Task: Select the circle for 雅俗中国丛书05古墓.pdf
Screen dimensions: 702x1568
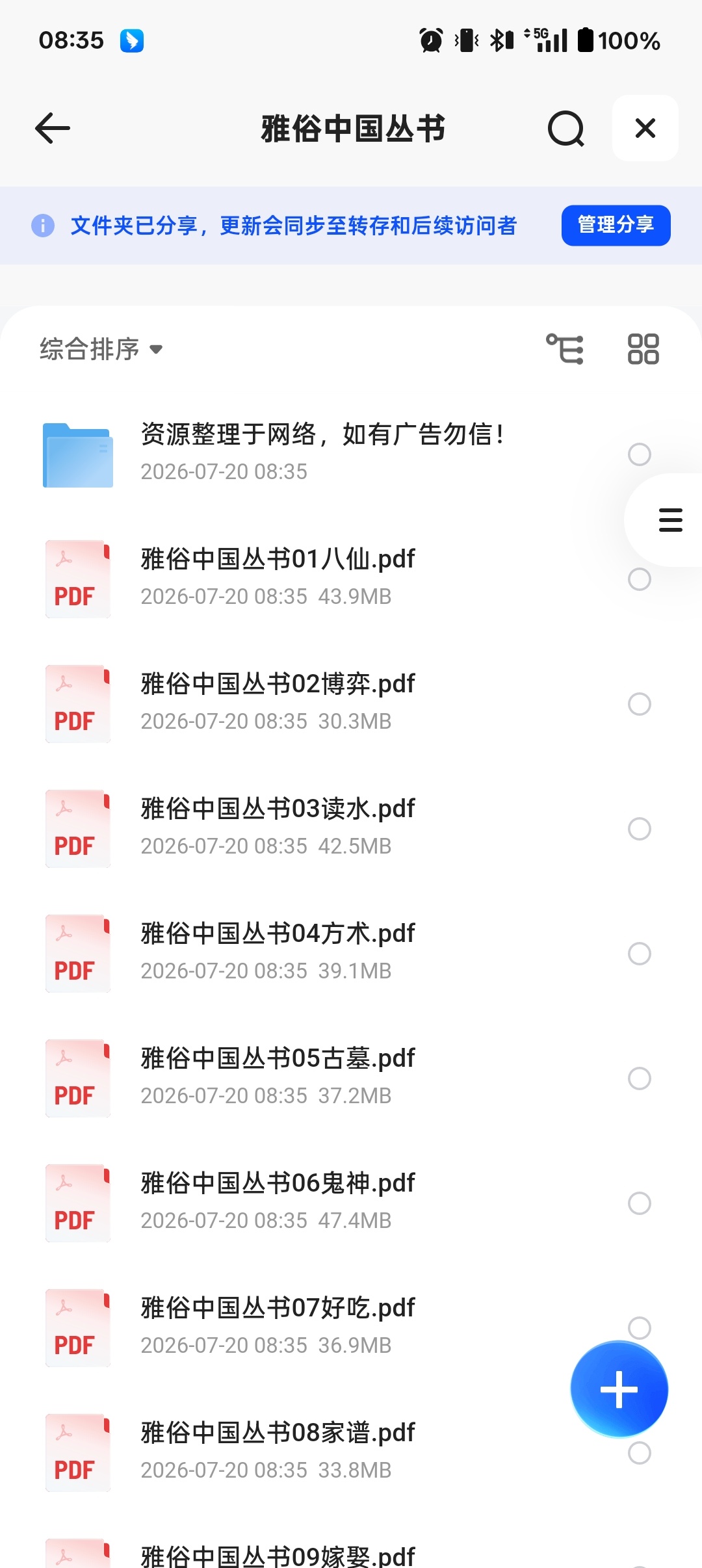Action: click(640, 1078)
